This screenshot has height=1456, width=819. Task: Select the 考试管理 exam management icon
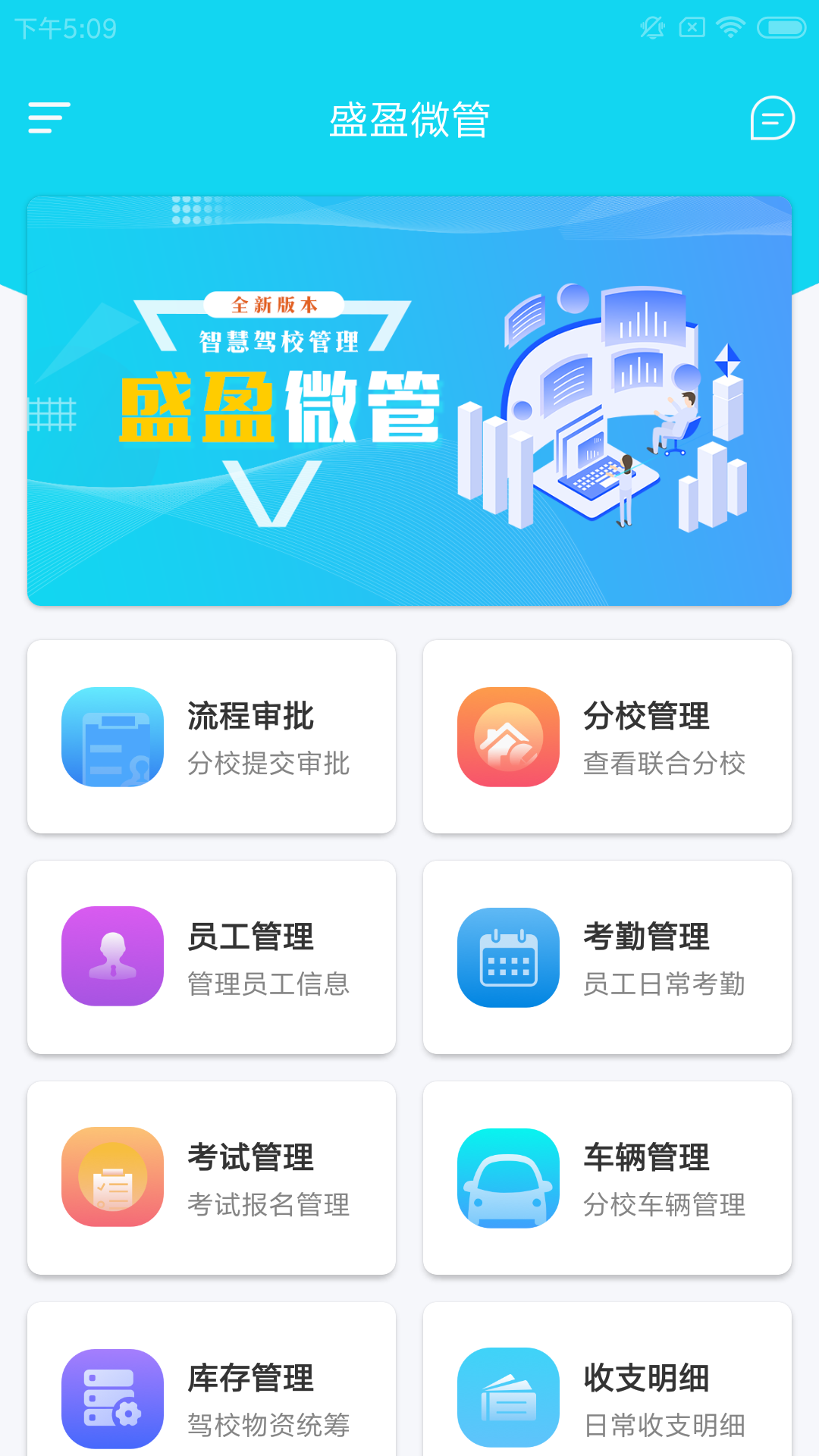pos(112,1176)
